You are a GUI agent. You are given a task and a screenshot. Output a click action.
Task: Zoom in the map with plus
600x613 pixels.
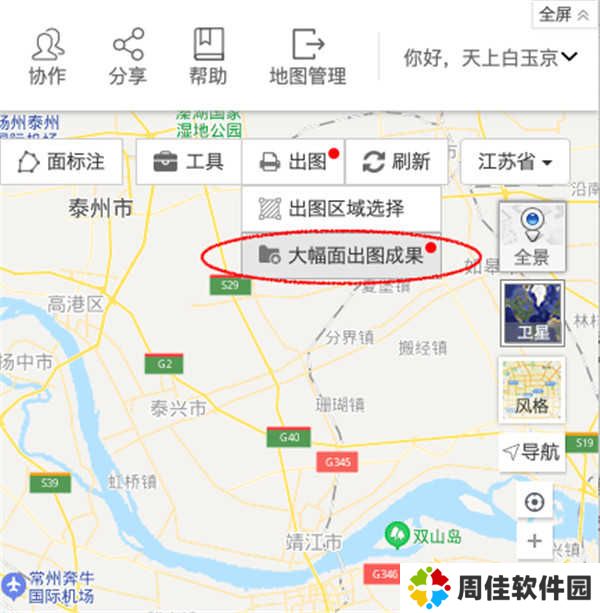[534, 542]
